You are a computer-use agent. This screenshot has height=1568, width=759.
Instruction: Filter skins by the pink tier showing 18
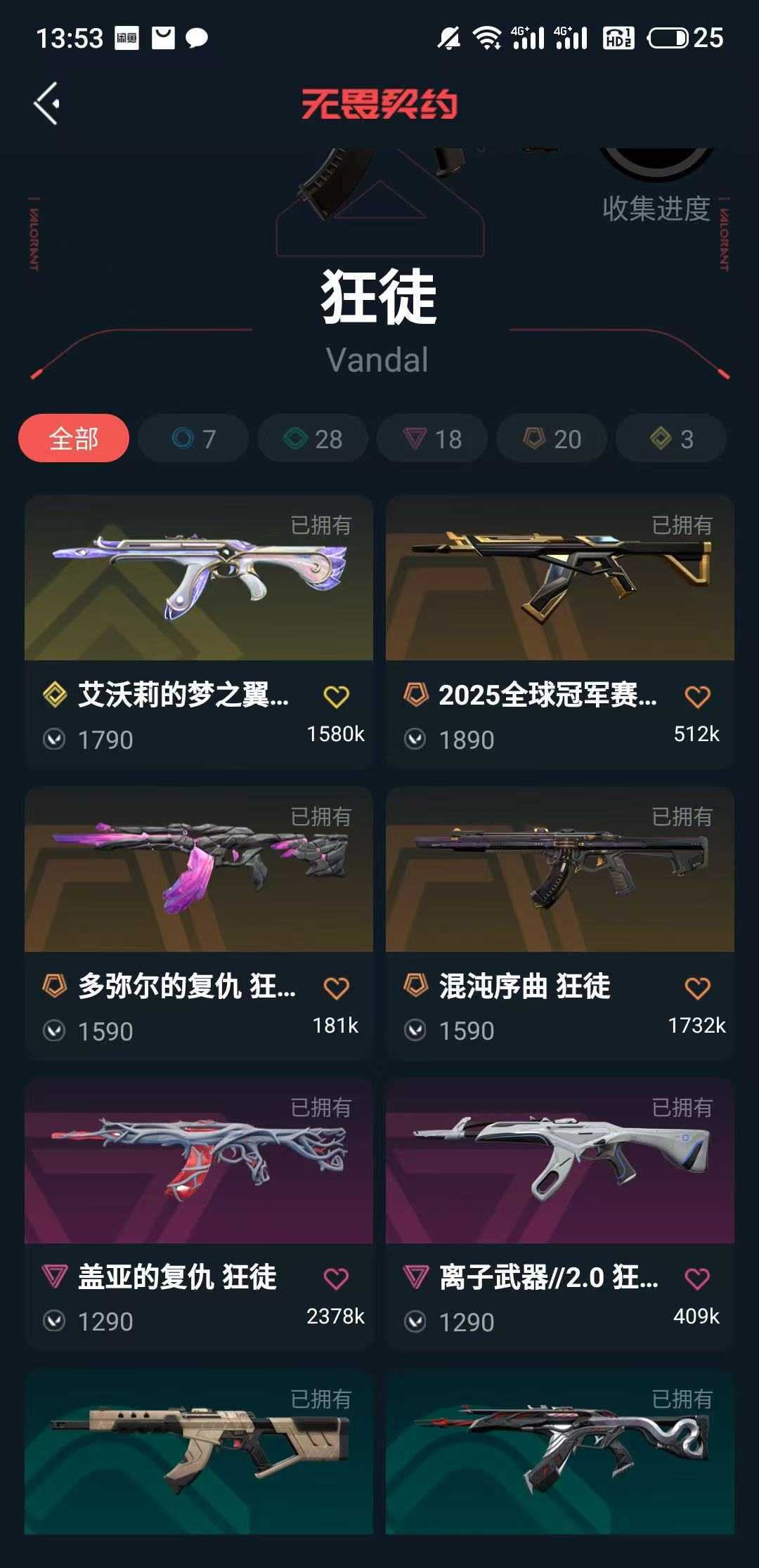(432, 438)
